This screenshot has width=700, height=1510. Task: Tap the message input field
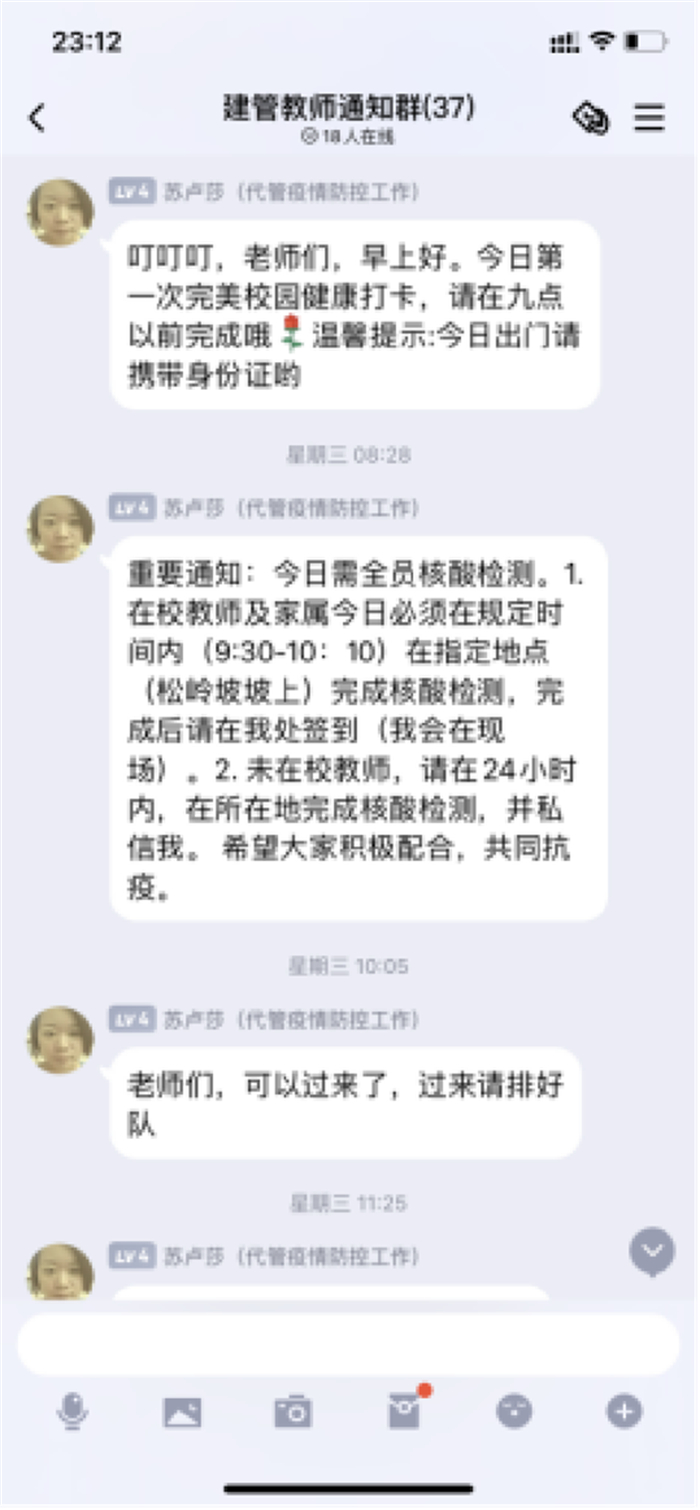[x=348, y=1345]
